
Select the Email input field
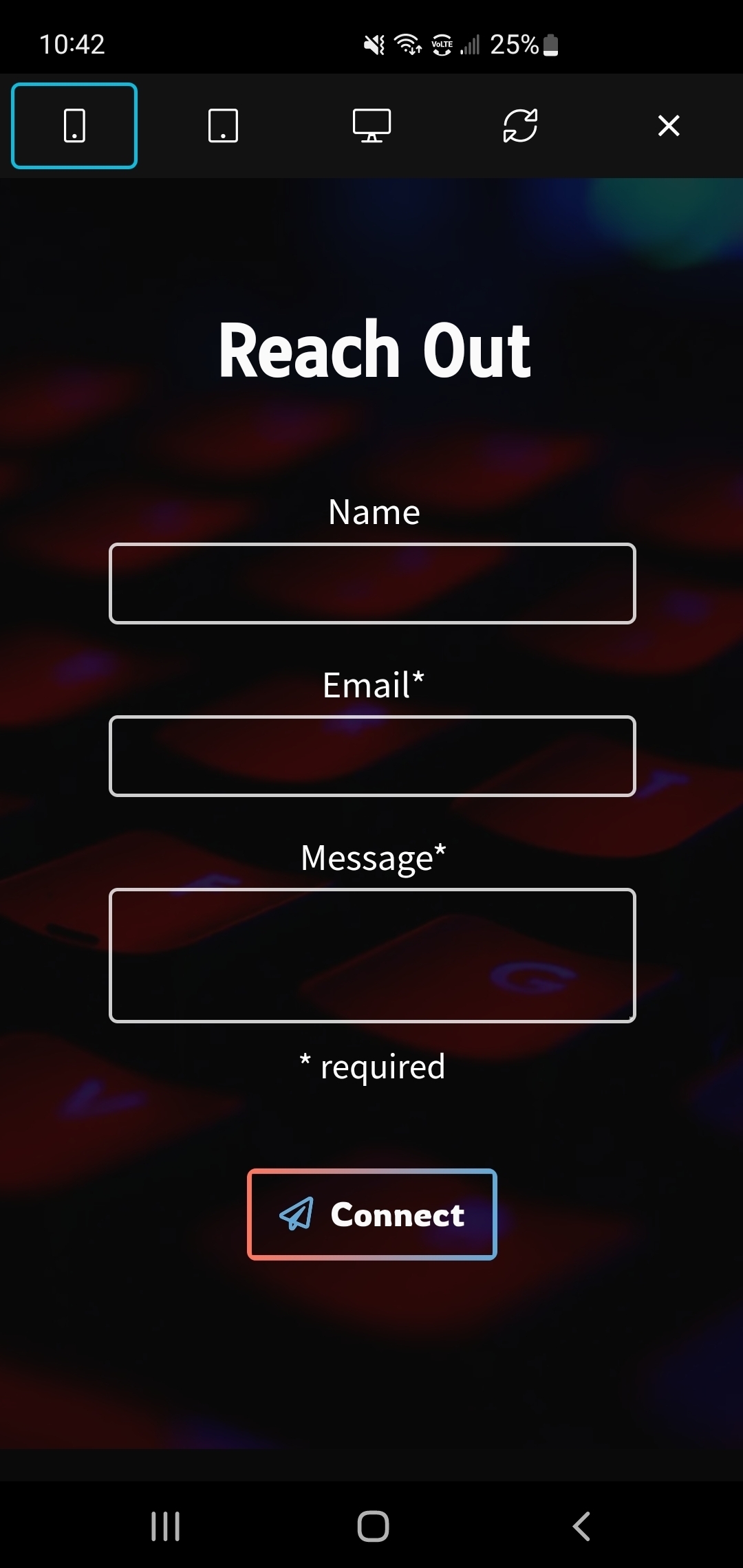click(x=372, y=756)
